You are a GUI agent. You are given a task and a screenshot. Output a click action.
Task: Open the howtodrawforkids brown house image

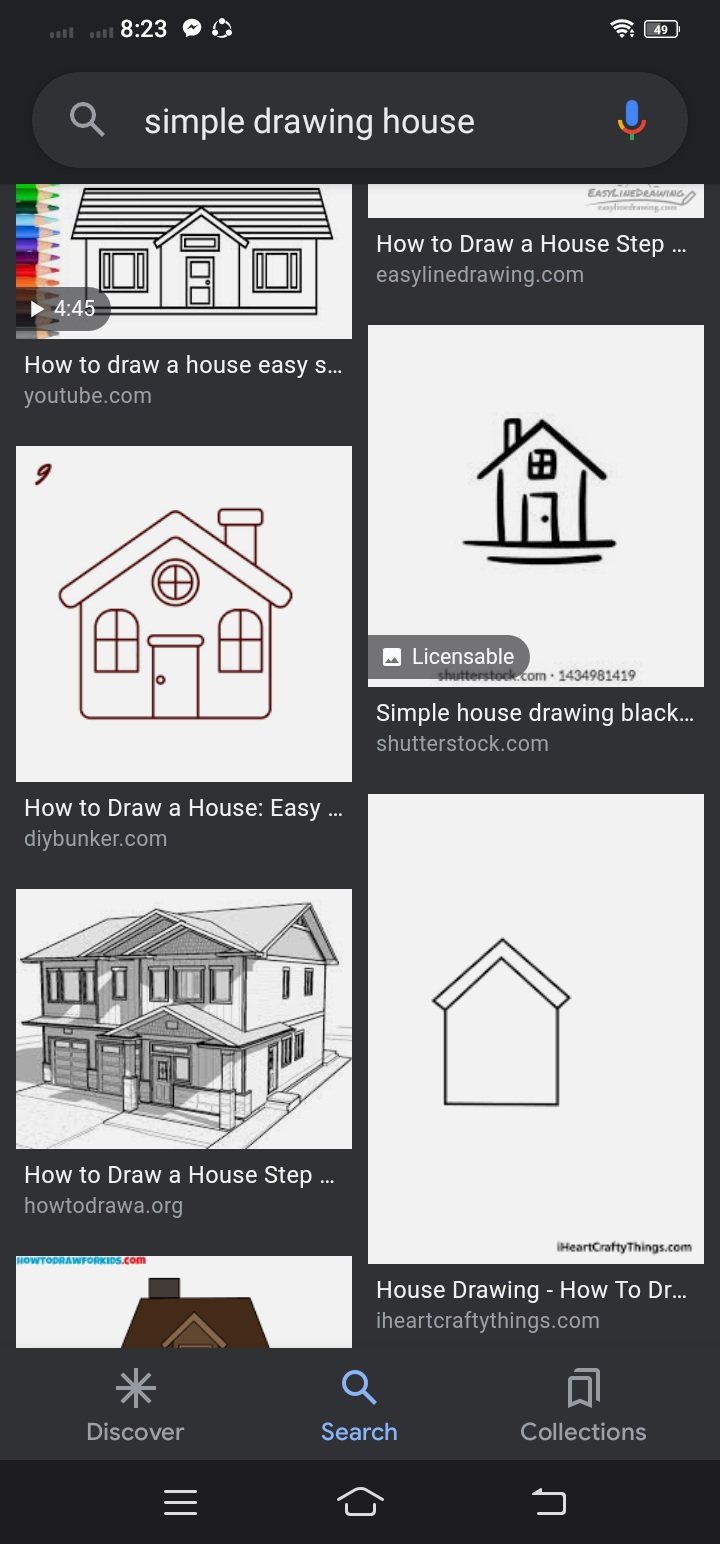coord(184,1302)
